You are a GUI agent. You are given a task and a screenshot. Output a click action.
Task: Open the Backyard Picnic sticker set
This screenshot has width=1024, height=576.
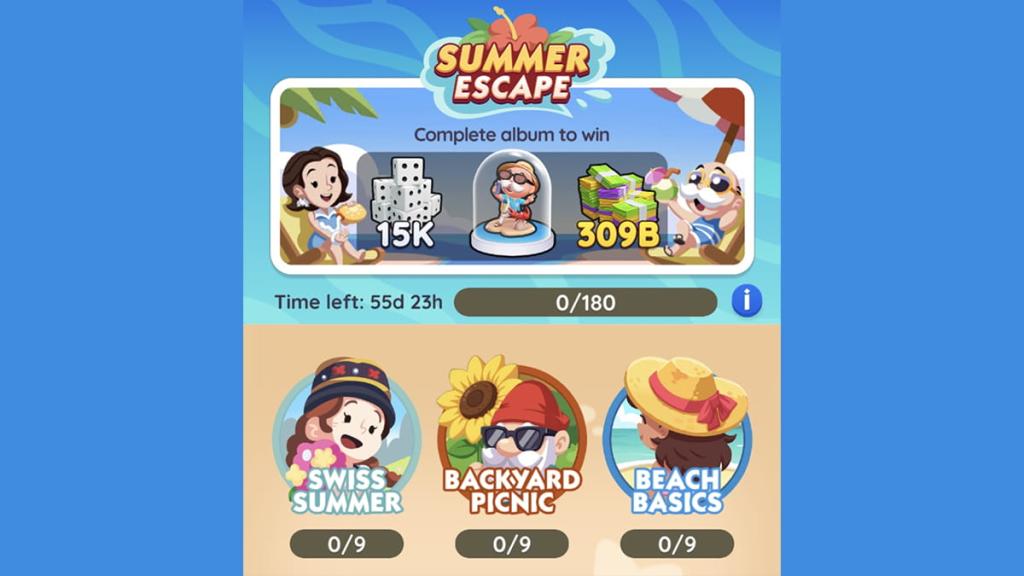coord(511,440)
